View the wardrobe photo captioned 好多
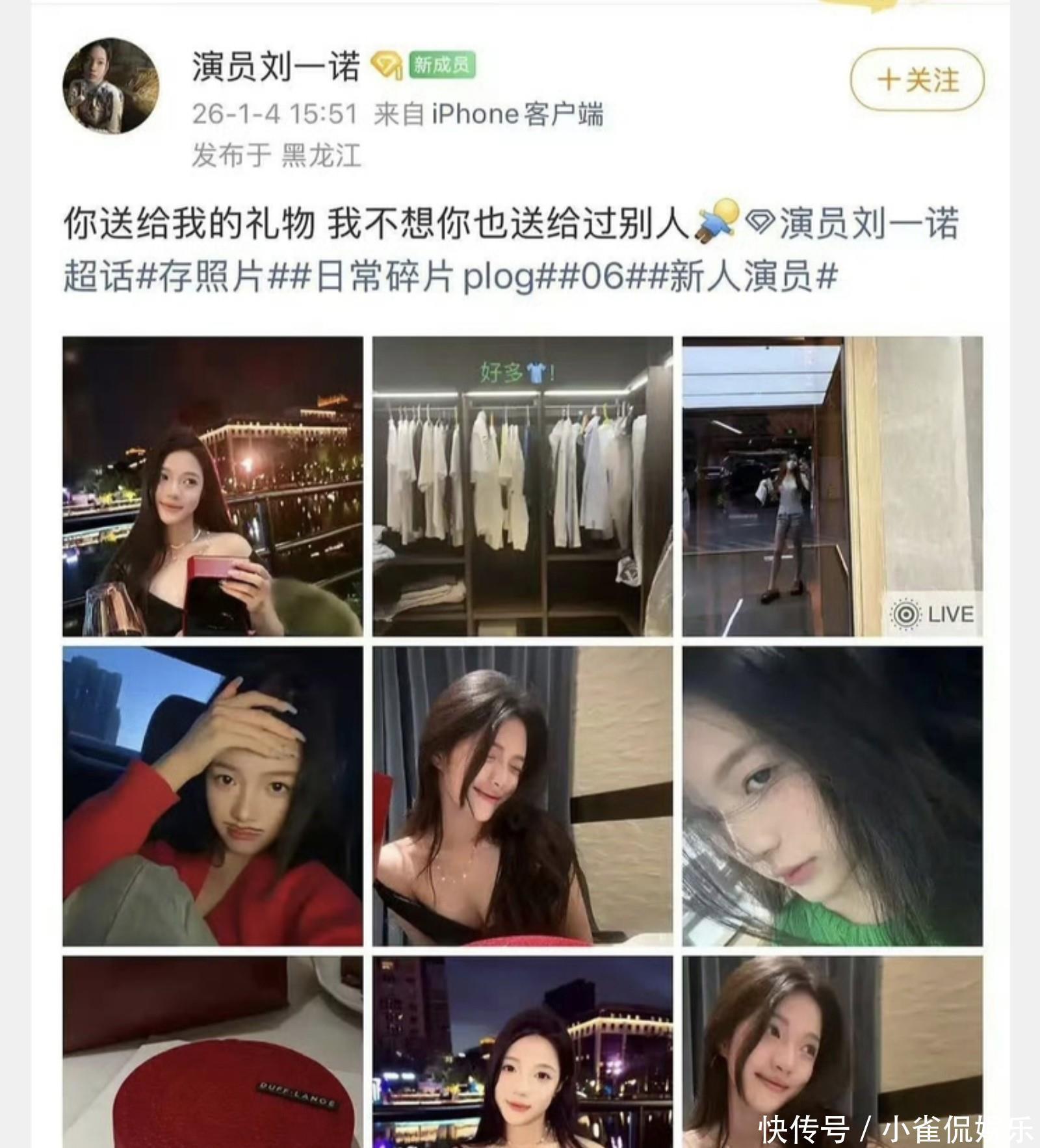The height and width of the screenshot is (1148, 1040). [522, 486]
